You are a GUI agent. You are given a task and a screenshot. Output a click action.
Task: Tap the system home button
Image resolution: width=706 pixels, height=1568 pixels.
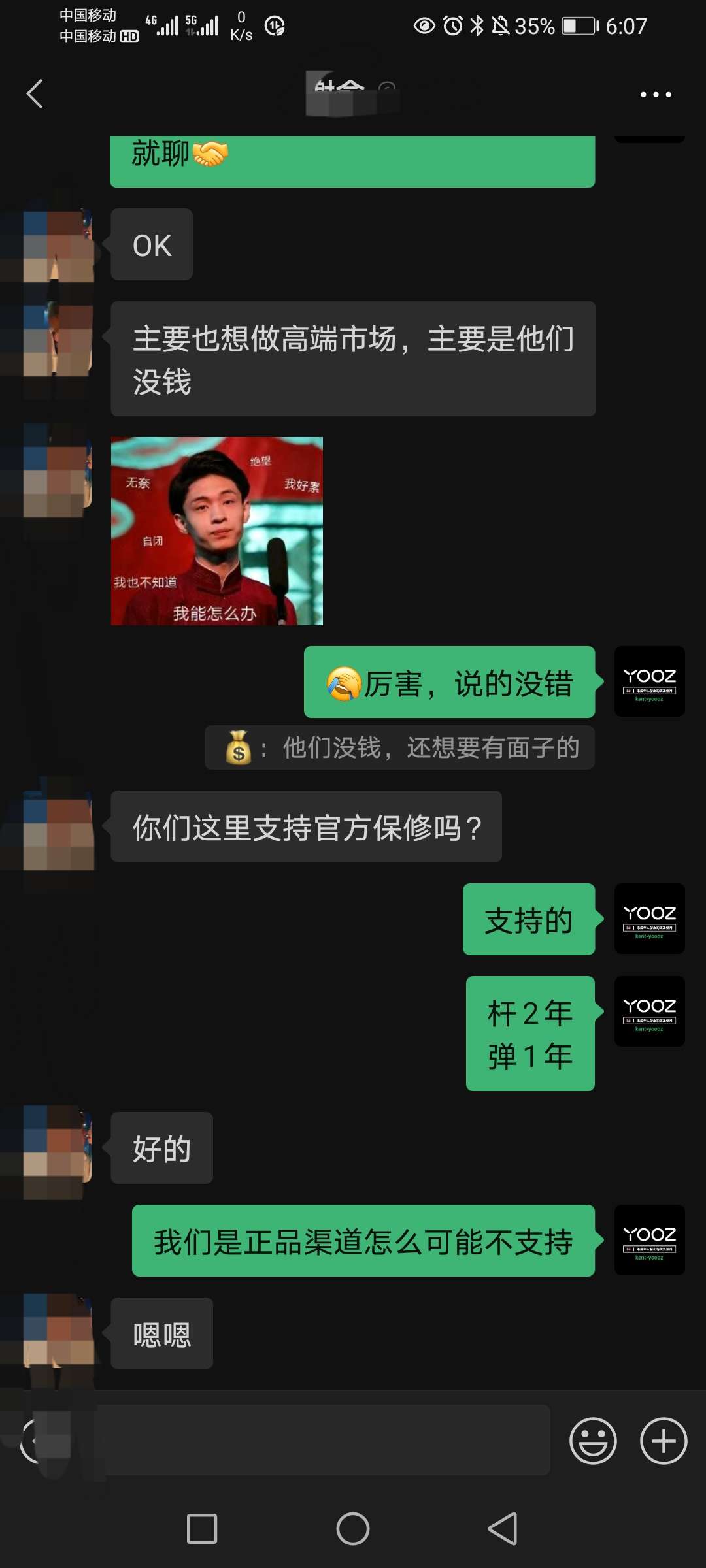[x=353, y=1529]
